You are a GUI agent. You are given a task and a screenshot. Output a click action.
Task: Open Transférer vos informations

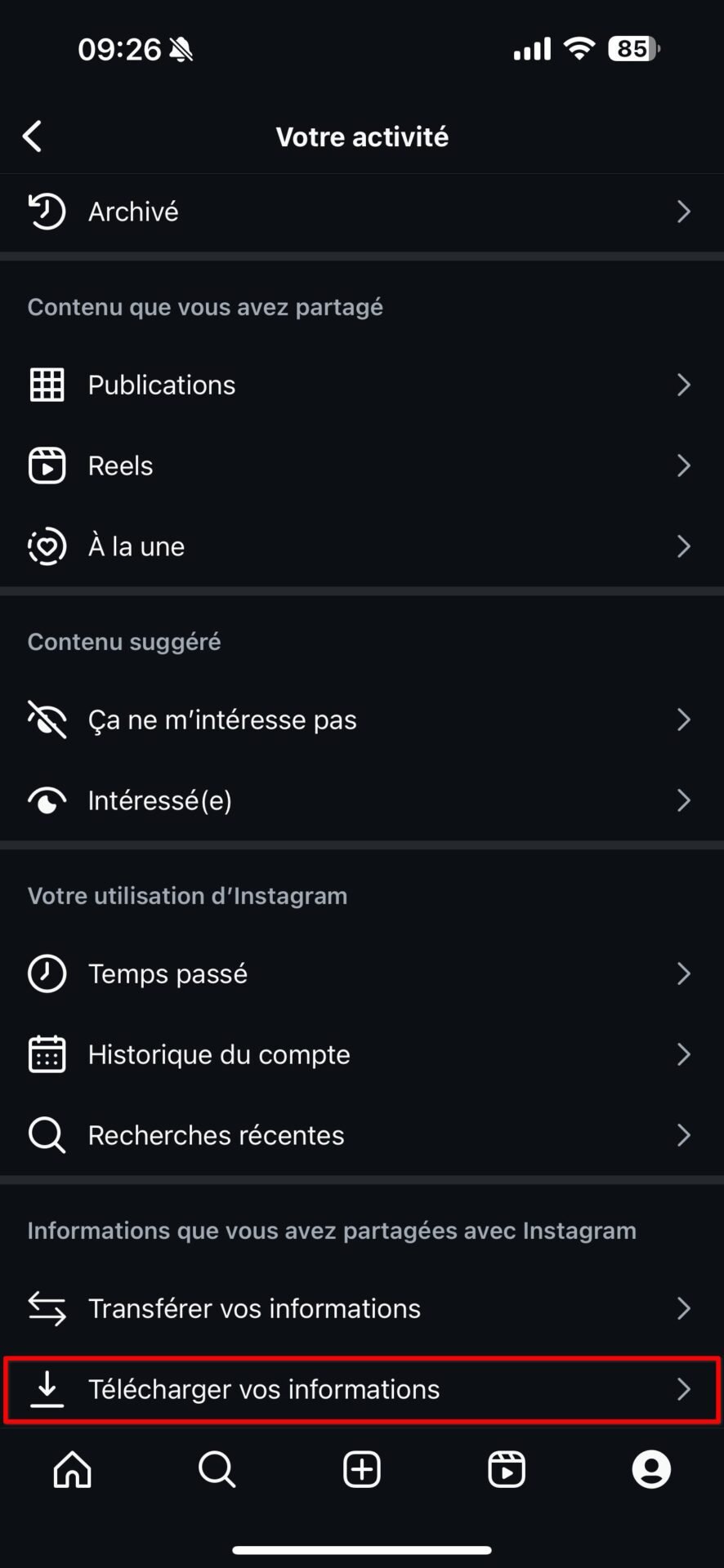(x=362, y=1308)
